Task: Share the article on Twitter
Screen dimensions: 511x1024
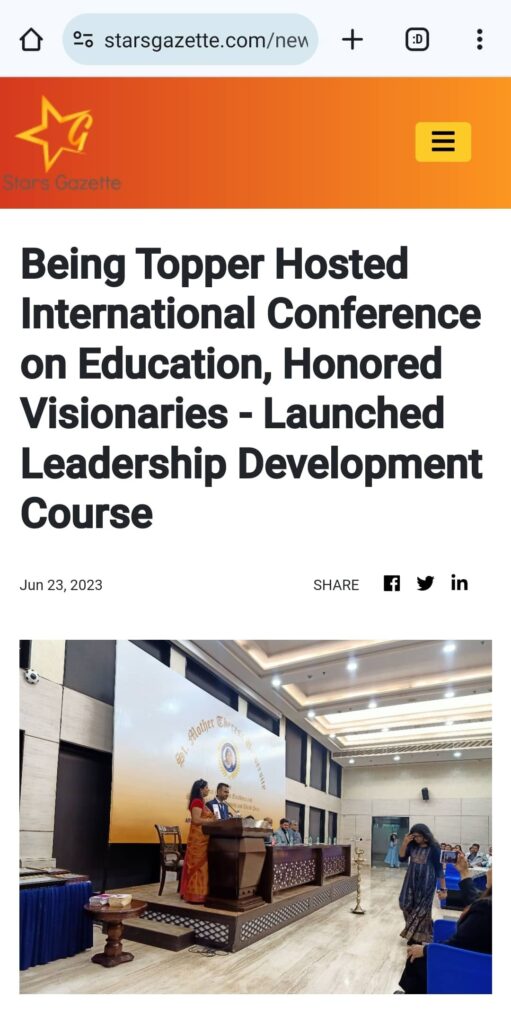Action: coord(425,583)
